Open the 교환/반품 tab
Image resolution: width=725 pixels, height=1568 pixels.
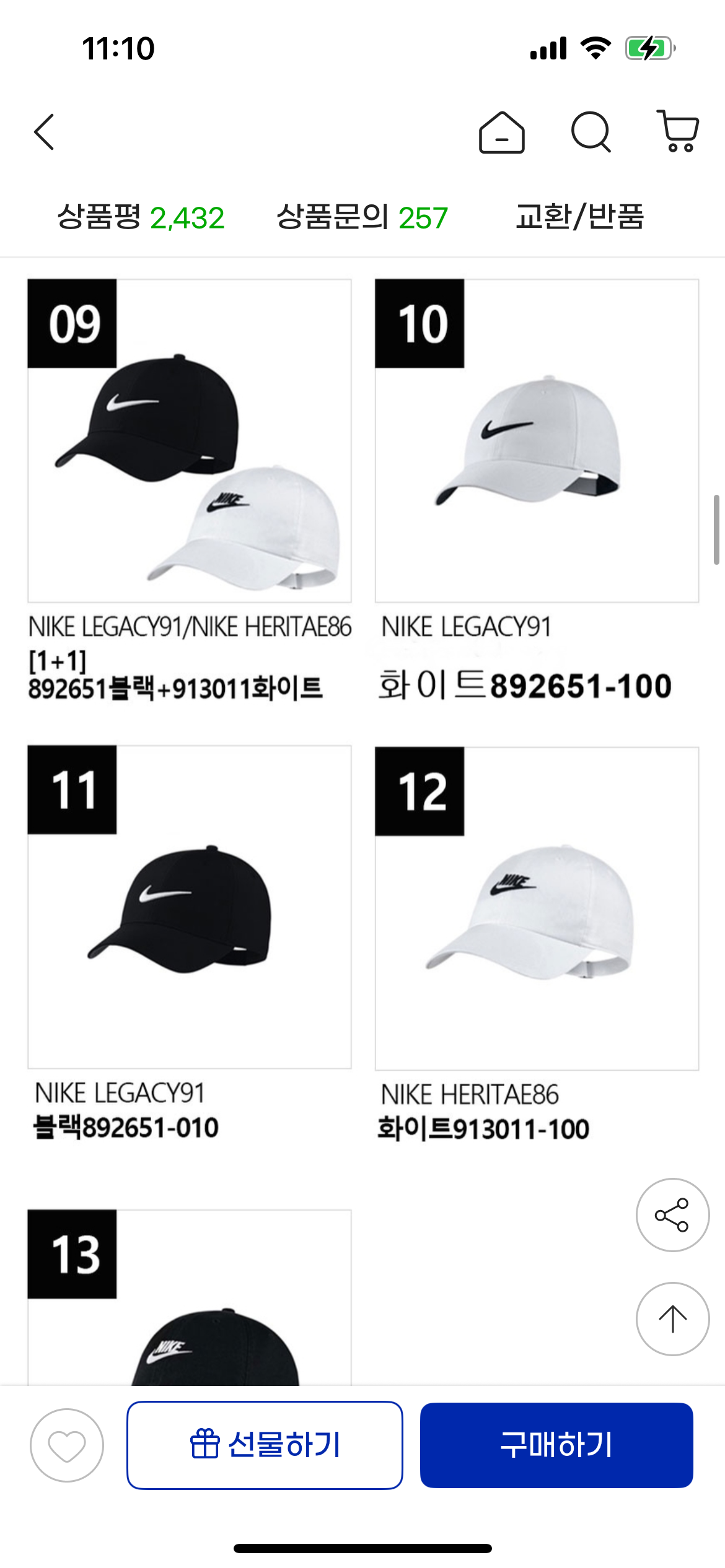(580, 217)
